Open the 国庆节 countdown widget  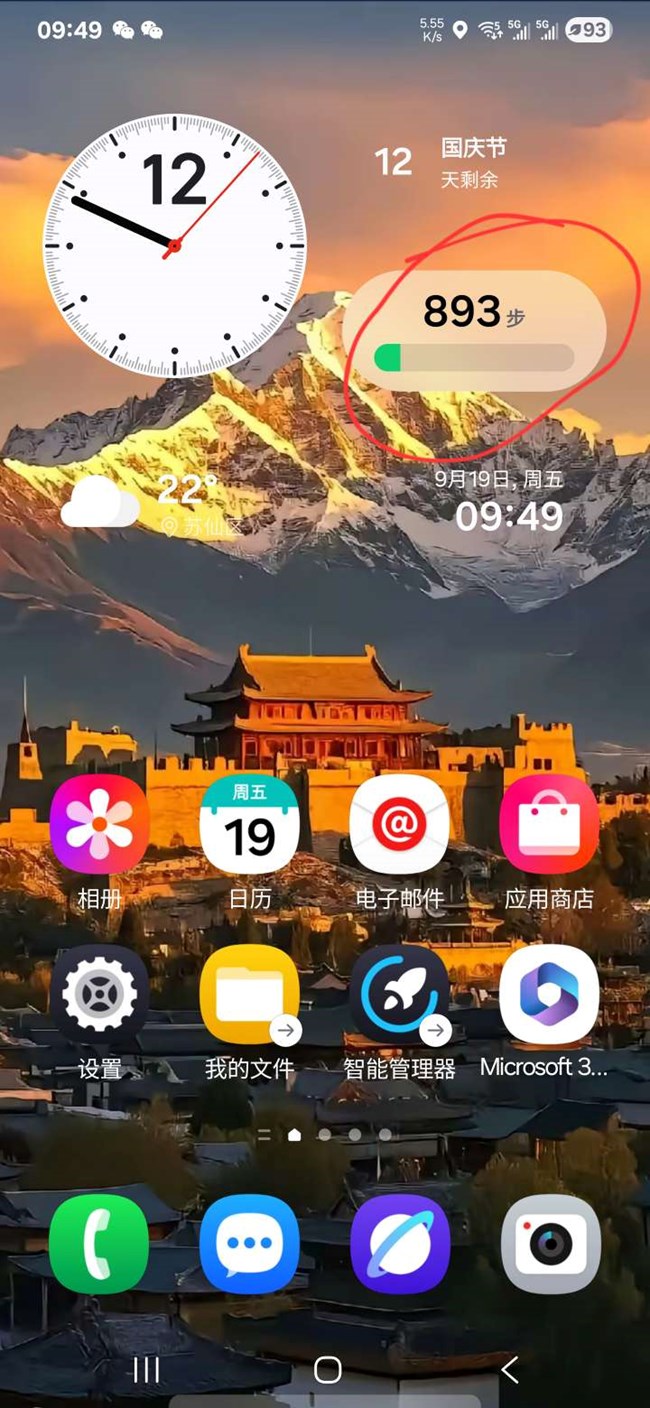440,162
